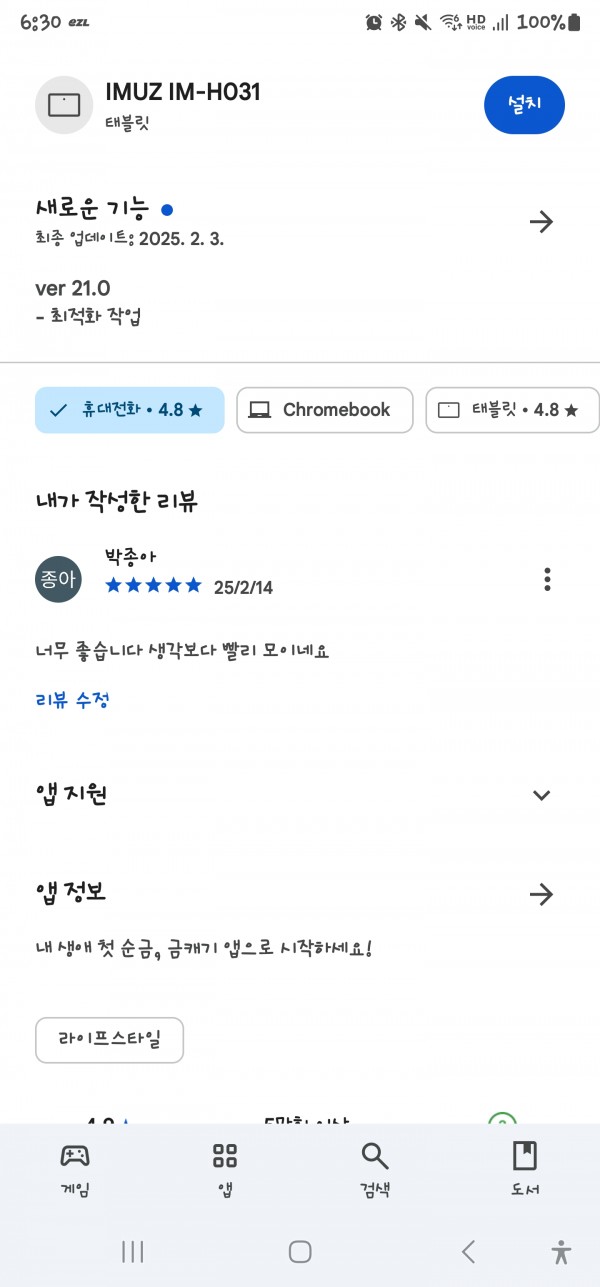Switch to the 도서 tab
The image size is (600, 1287).
(x=525, y=1170)
